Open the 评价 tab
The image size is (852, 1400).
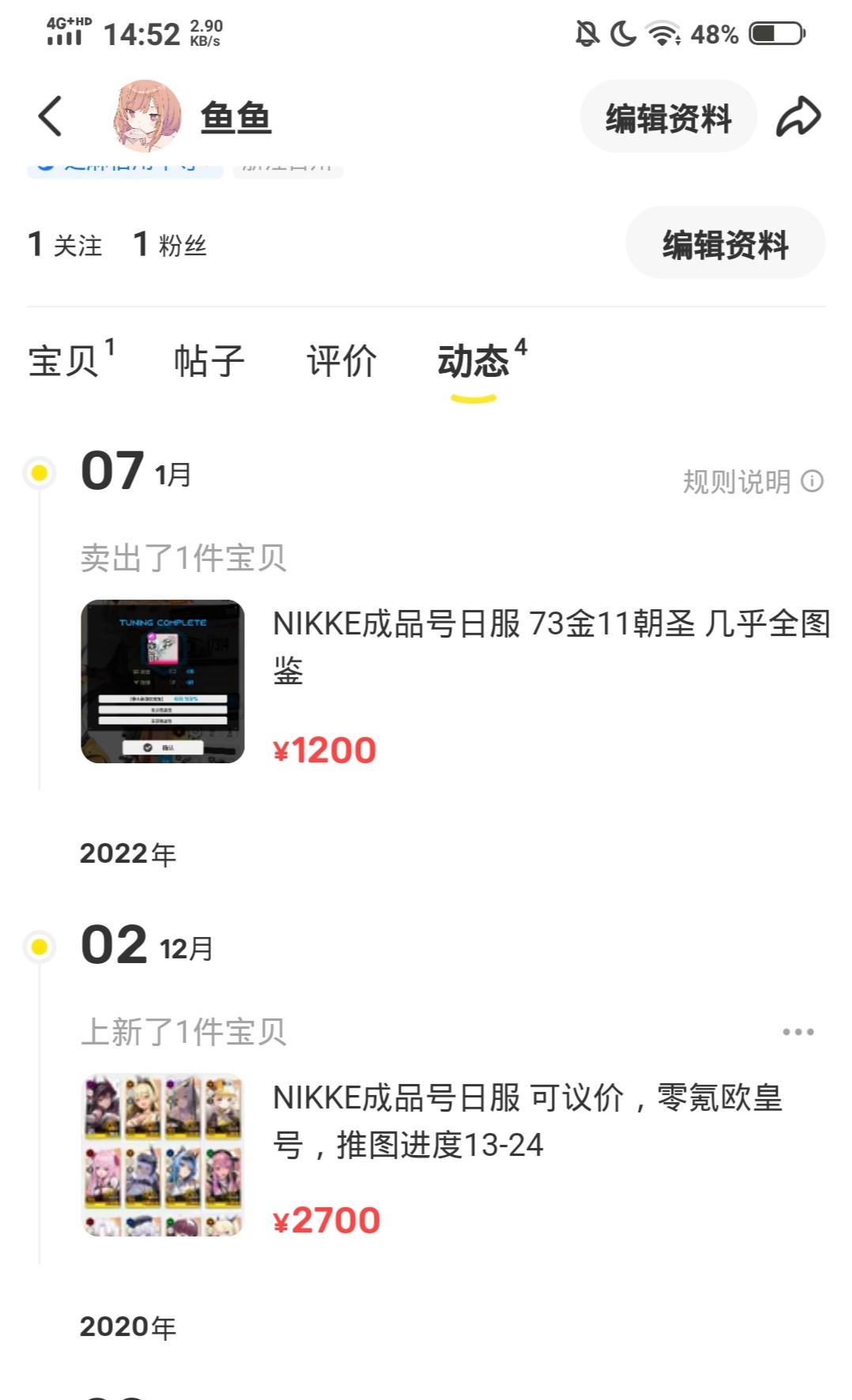point(341,361)
